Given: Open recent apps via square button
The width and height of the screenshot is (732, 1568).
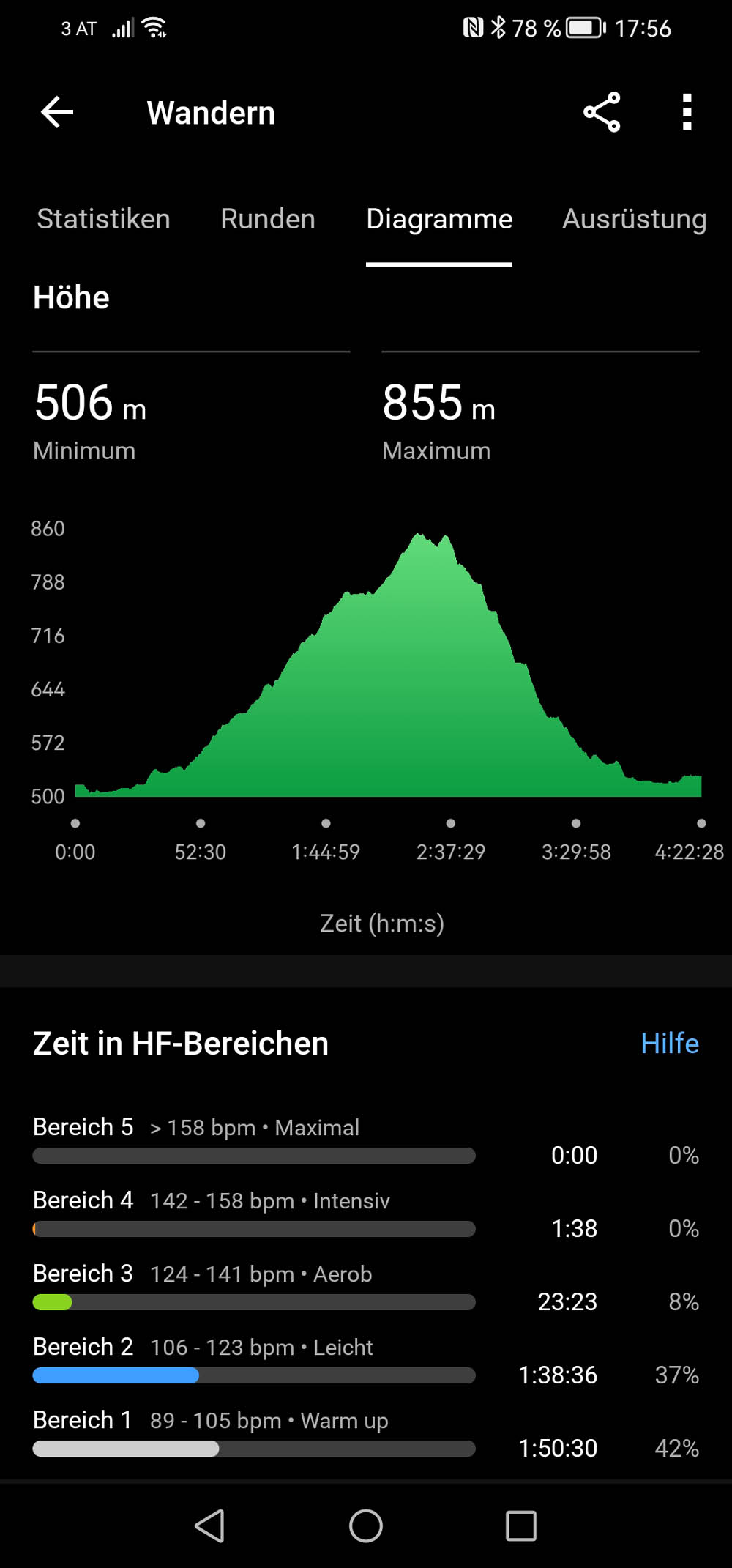Looking at the screenshot, I should 521,1526.
